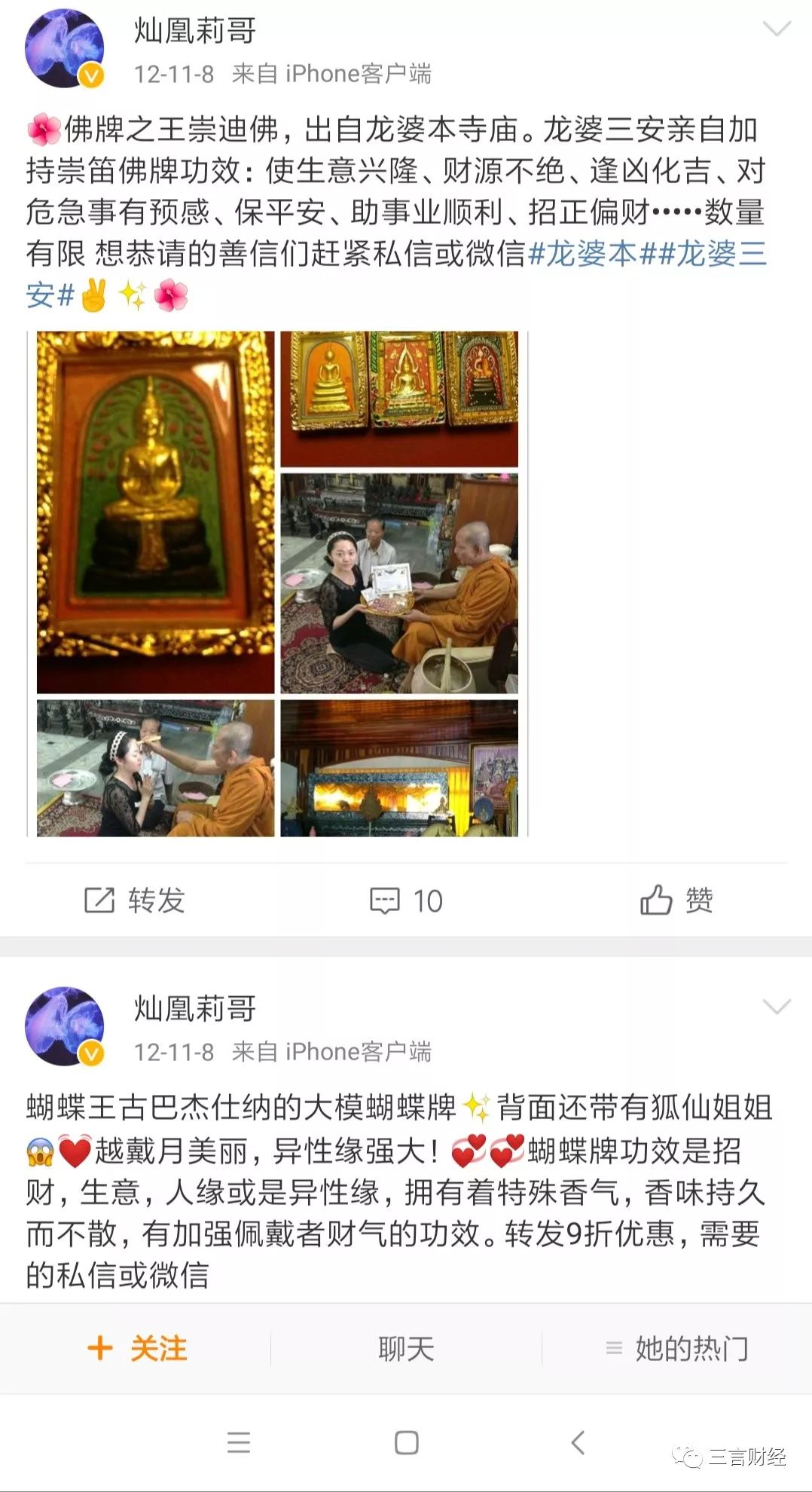812x1492 pixels.
Task: Go back with the system back button
Action: (578, 1442)
